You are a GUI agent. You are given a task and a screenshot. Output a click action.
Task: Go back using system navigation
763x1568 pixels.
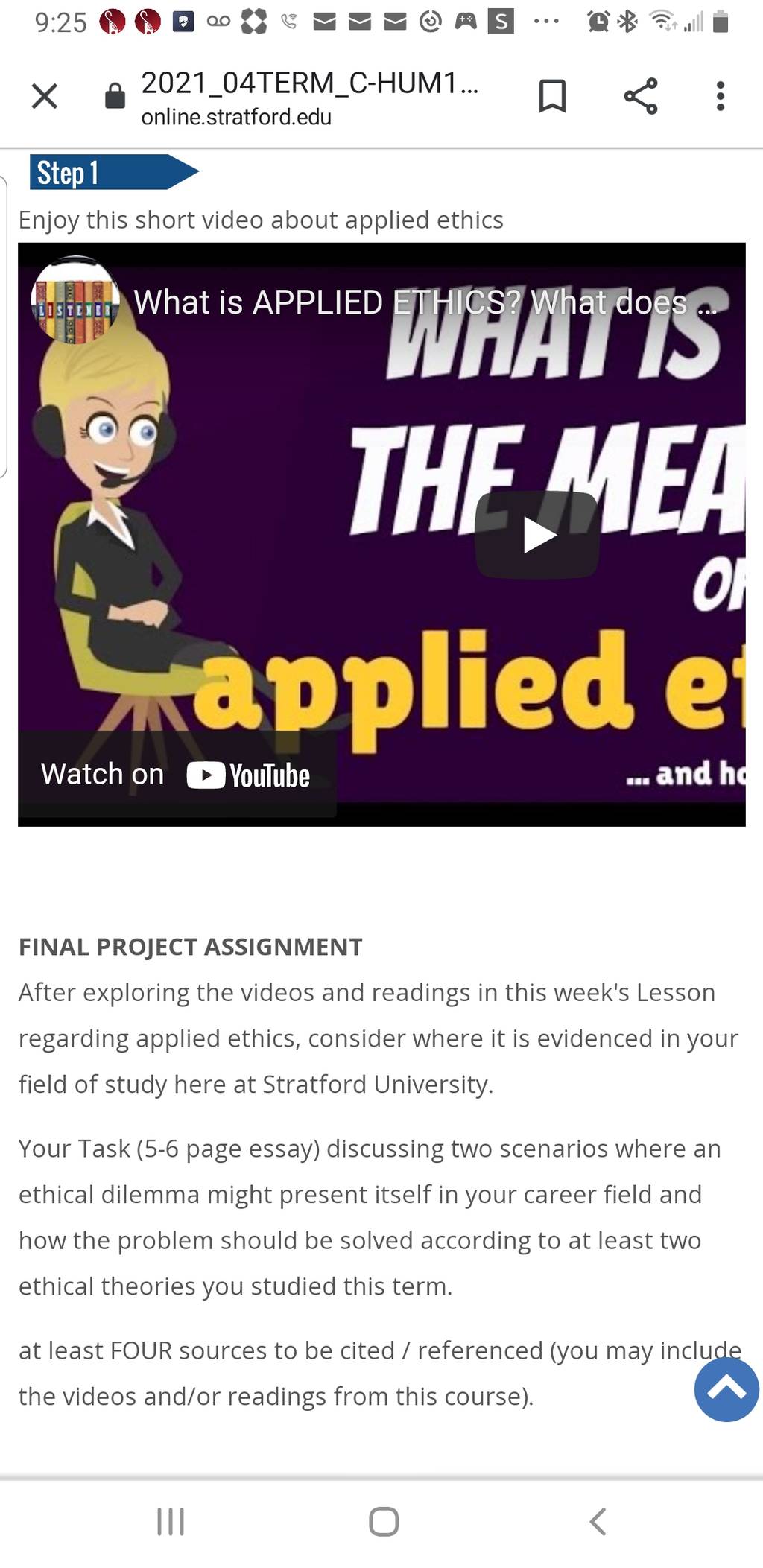(598, 1521)
